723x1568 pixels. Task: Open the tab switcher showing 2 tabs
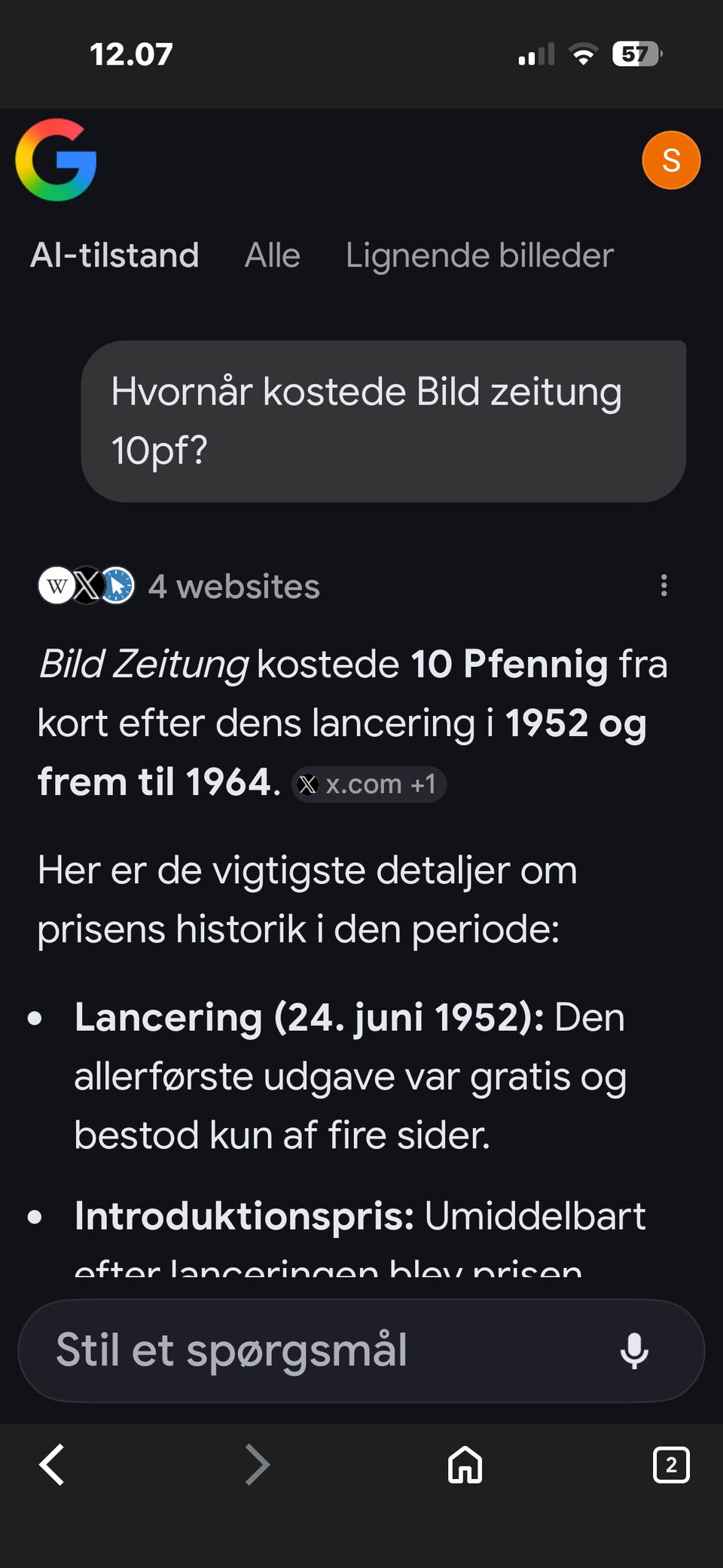671,1465
